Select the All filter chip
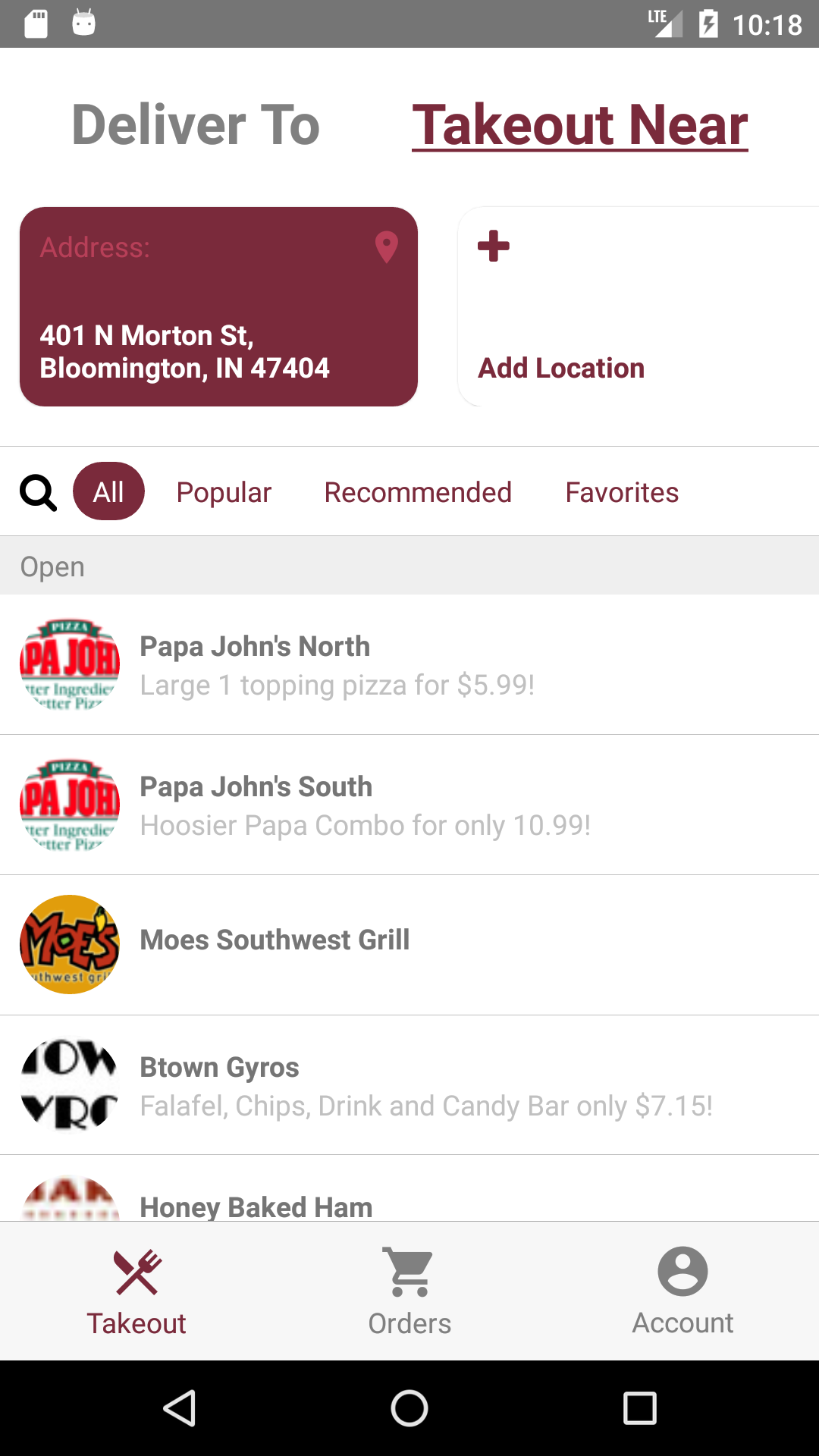This screenshot has width=819, height=1456. 108,491
